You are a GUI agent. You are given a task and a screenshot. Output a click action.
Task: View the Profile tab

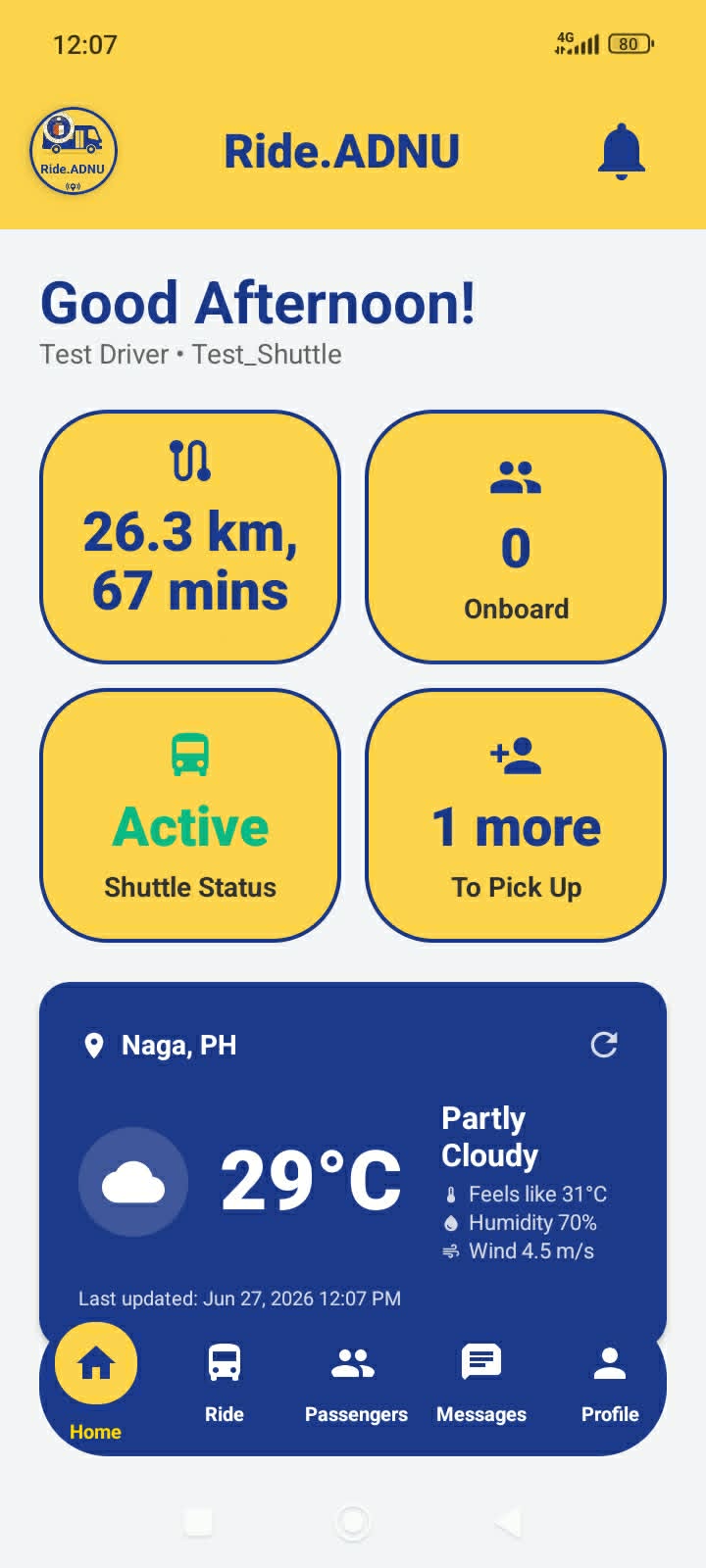(x=610, y=1384)
